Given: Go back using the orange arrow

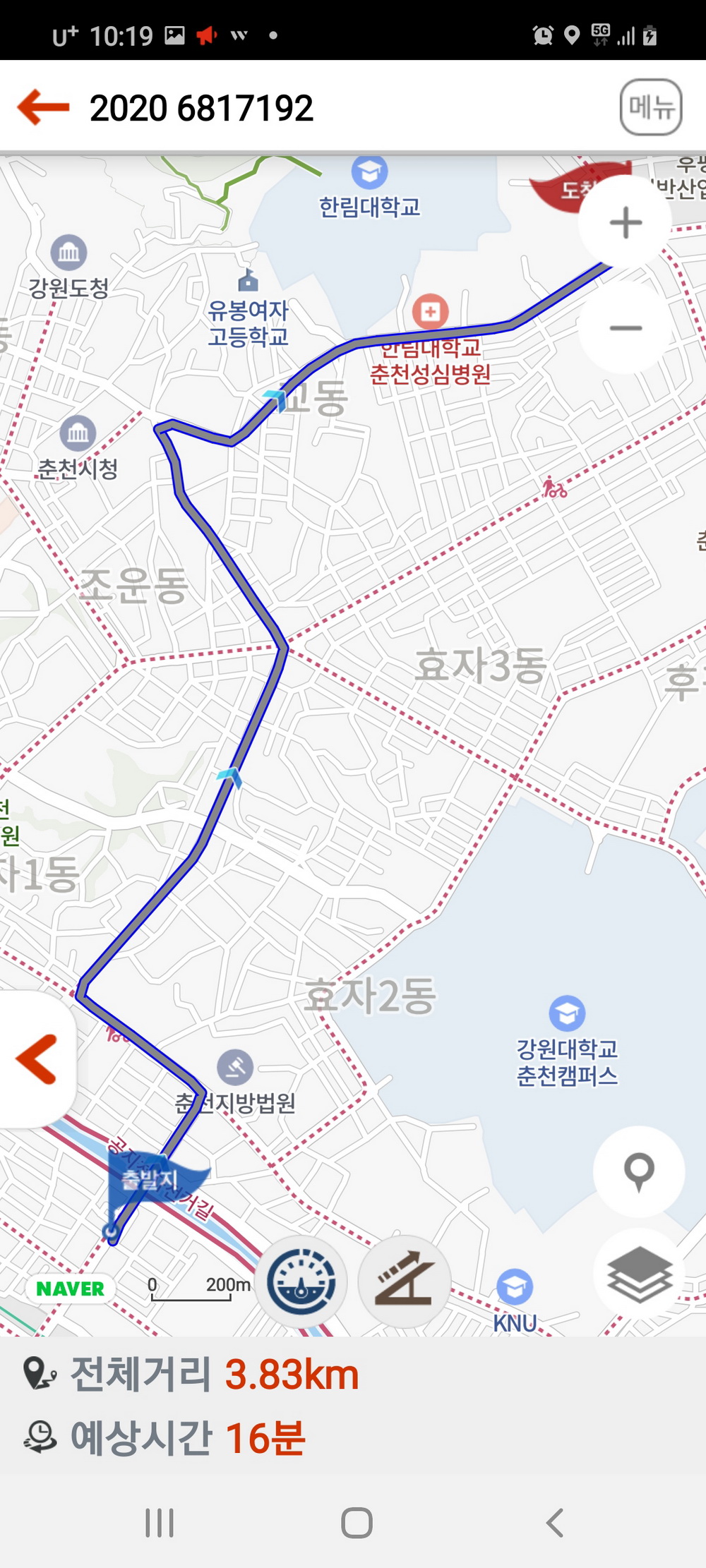Looking at the screenshot, I should click(x=44, y=108).
